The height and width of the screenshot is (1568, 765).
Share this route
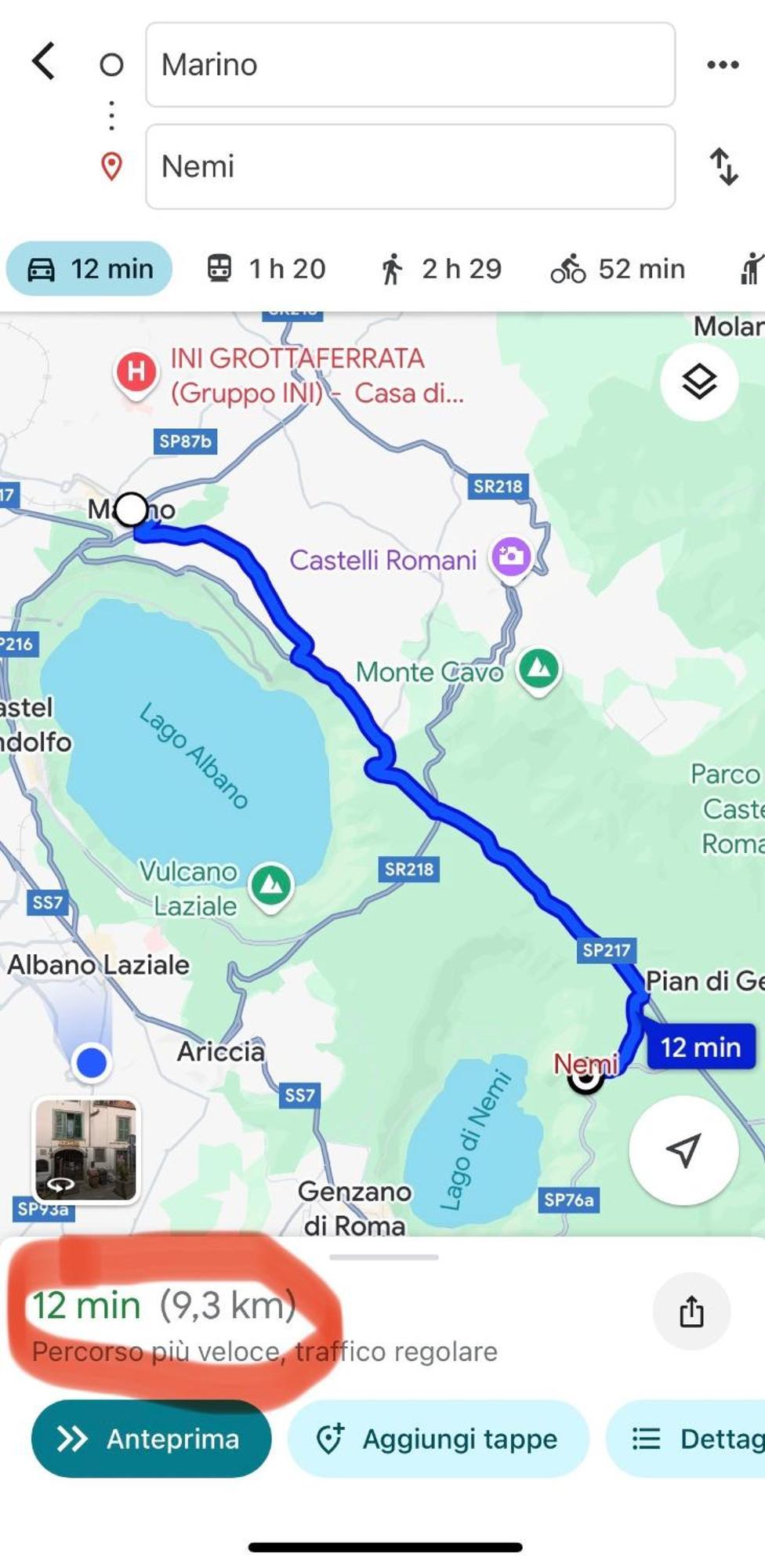691,1311
